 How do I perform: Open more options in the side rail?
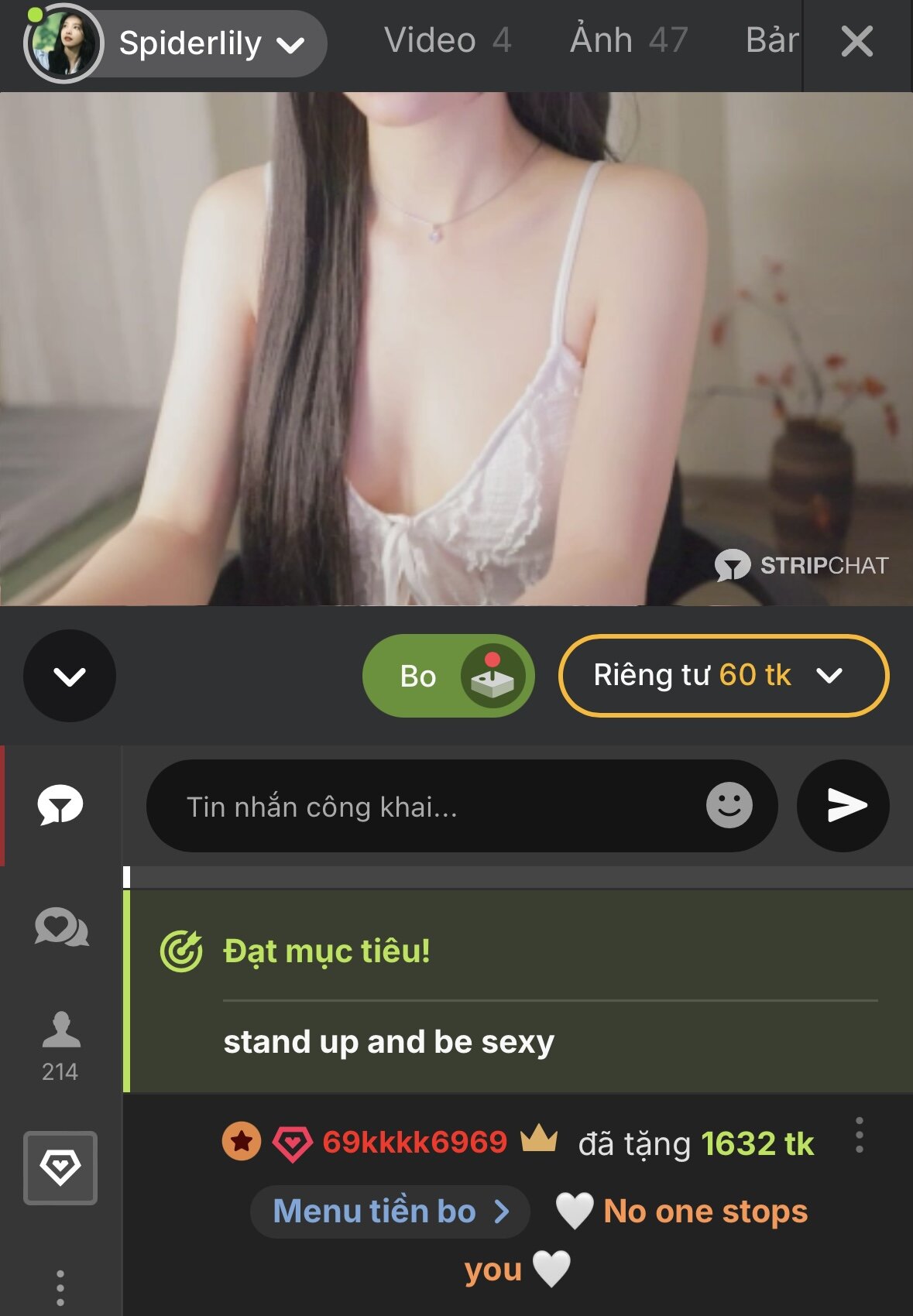[x=60, y=1287]
